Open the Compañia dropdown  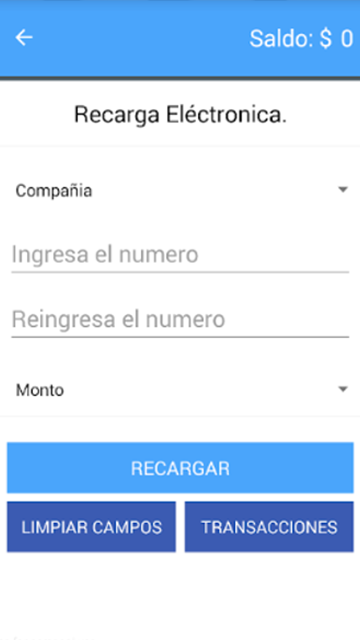[x=180, y=190]
